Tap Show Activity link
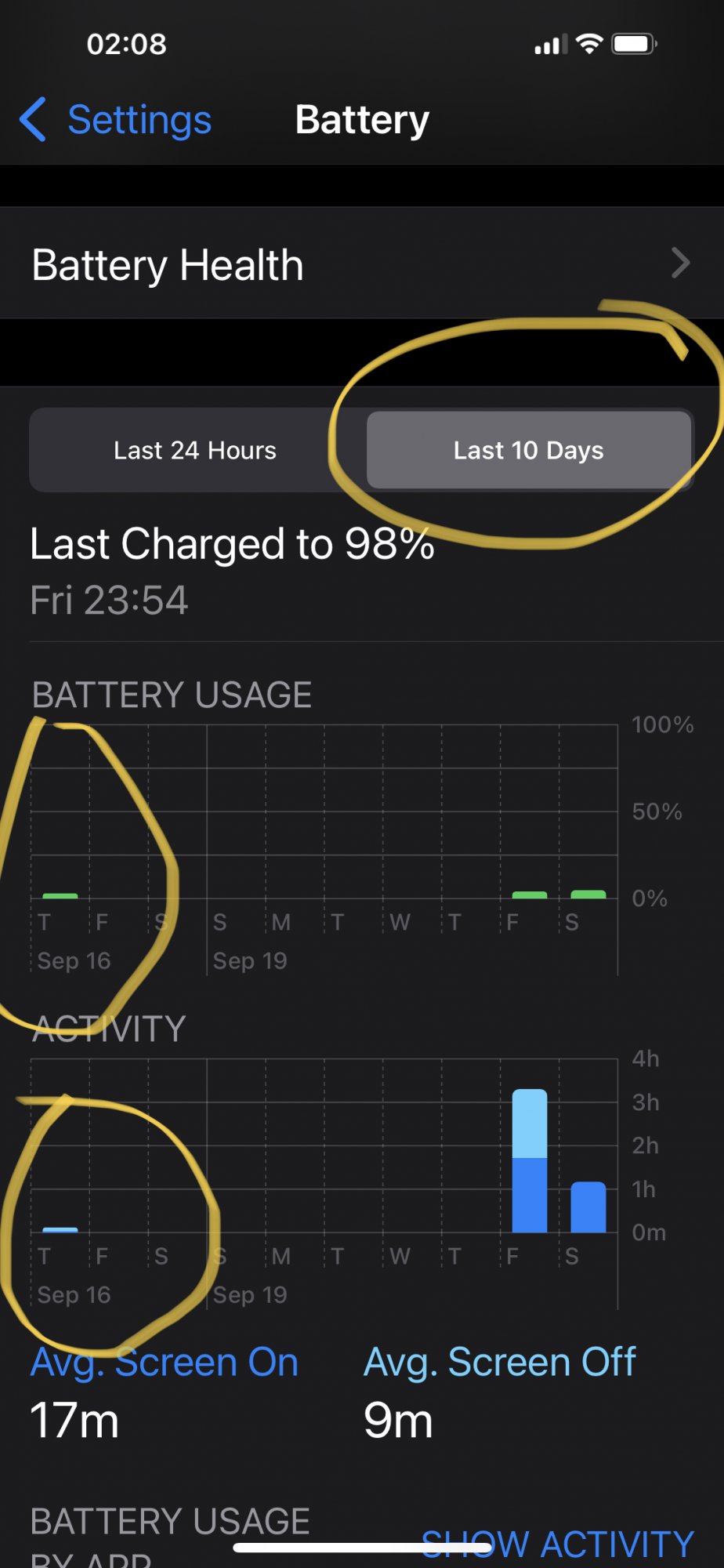 557,1544
